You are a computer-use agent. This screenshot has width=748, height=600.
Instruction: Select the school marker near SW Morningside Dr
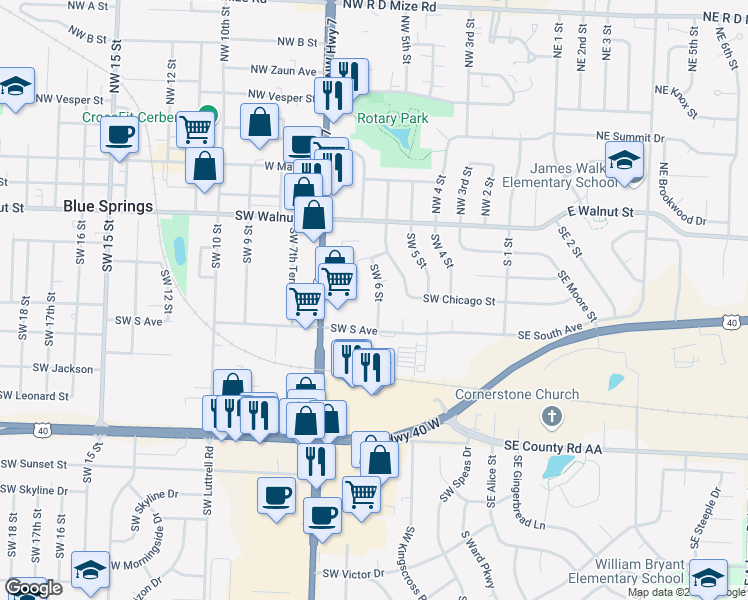pyautogui.click(x=90, y=569)
